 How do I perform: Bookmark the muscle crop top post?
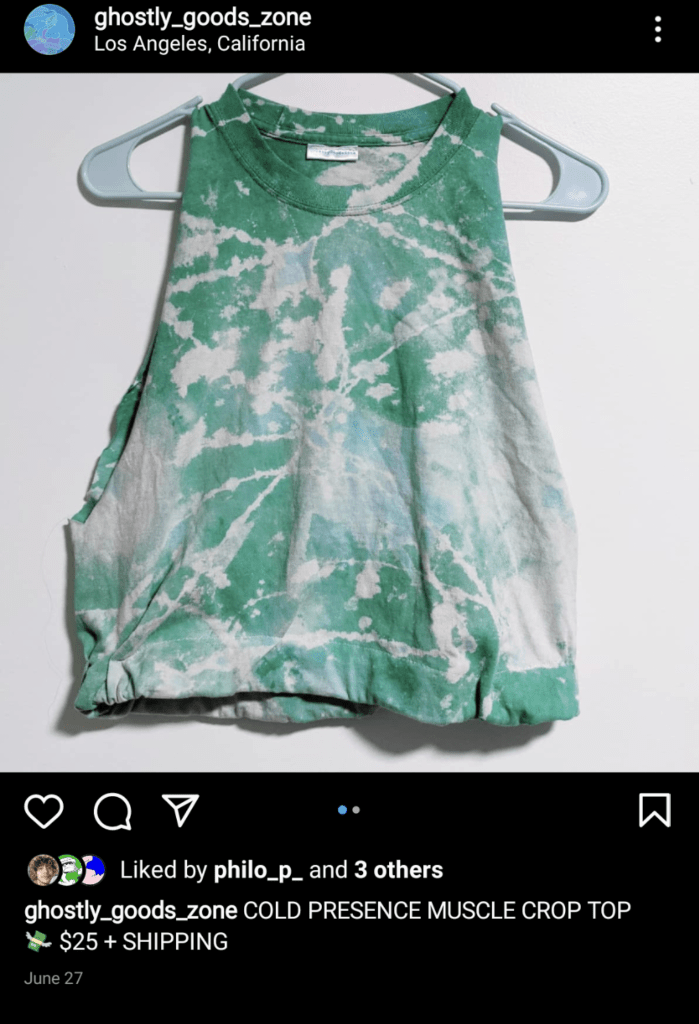pos(654,810)
